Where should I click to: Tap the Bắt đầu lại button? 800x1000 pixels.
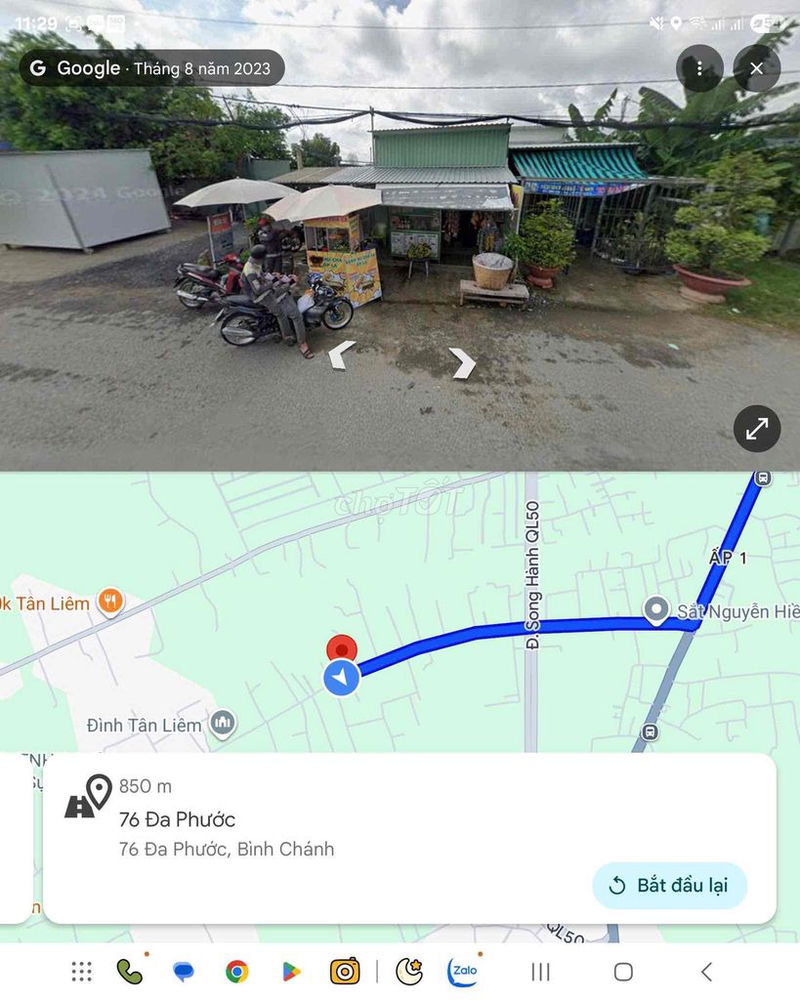pos(669,885)
